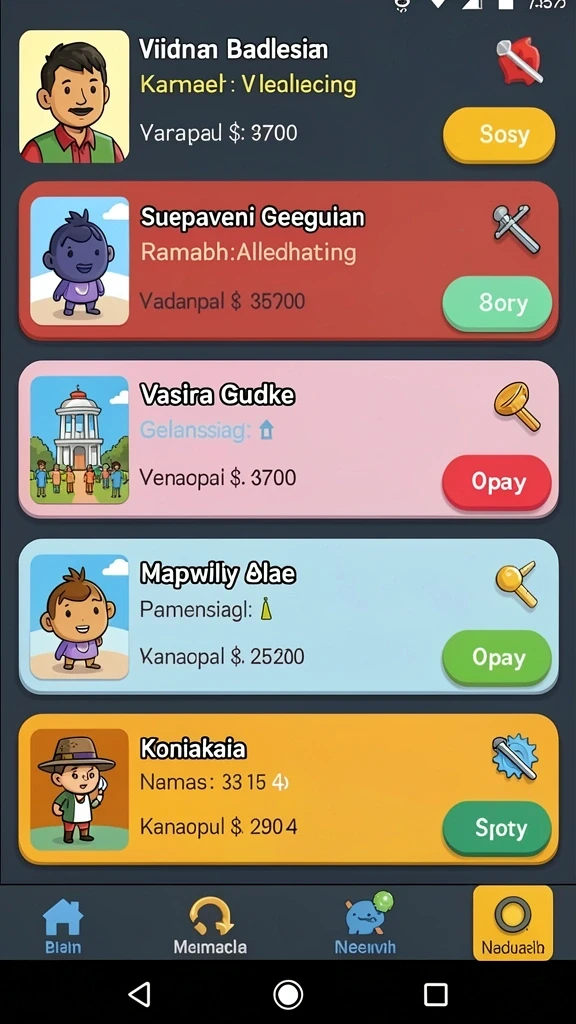
Task: Open the Neeiivih tab
Action: click(x=366, y=925)
